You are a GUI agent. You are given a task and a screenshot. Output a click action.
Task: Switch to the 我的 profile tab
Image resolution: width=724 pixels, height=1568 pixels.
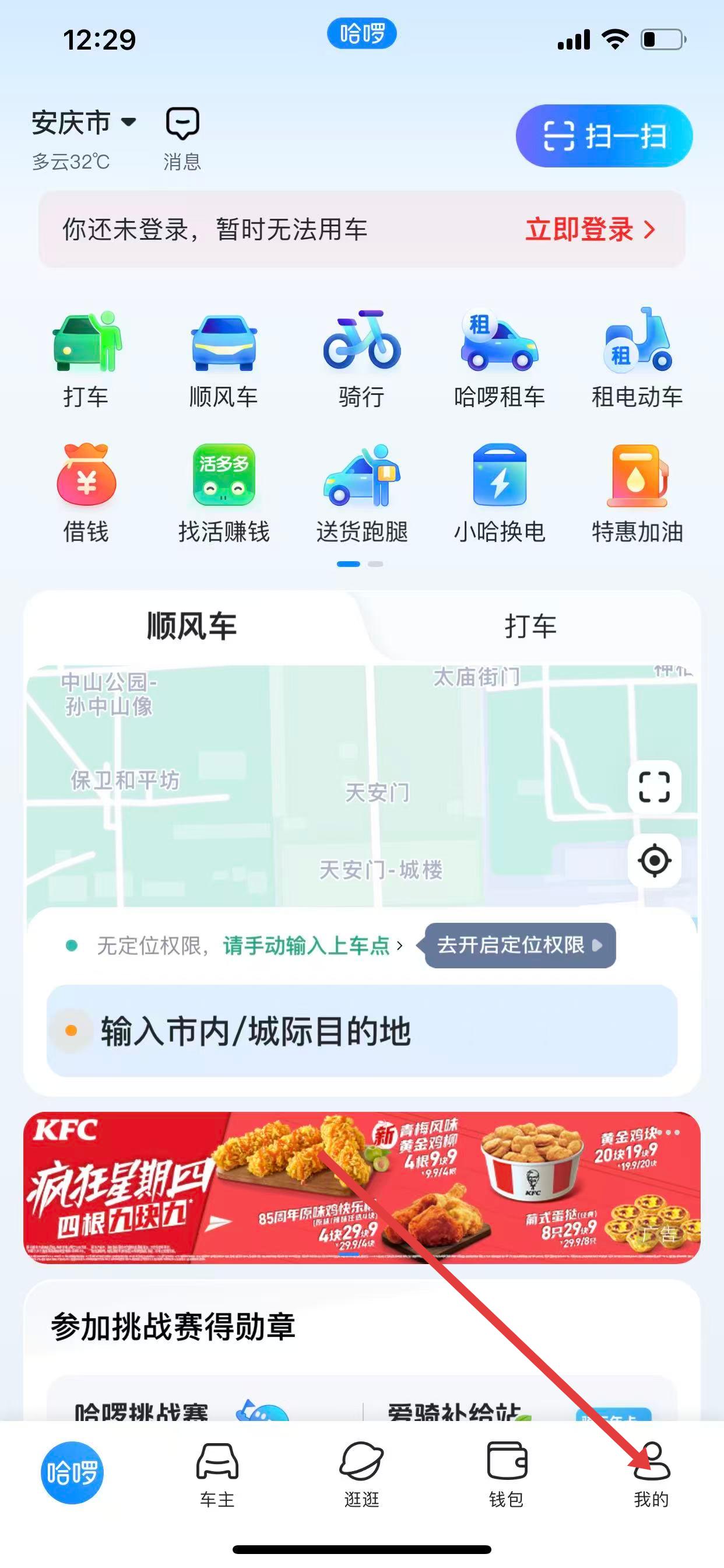pyautogui.click(x=651, y=1474)
